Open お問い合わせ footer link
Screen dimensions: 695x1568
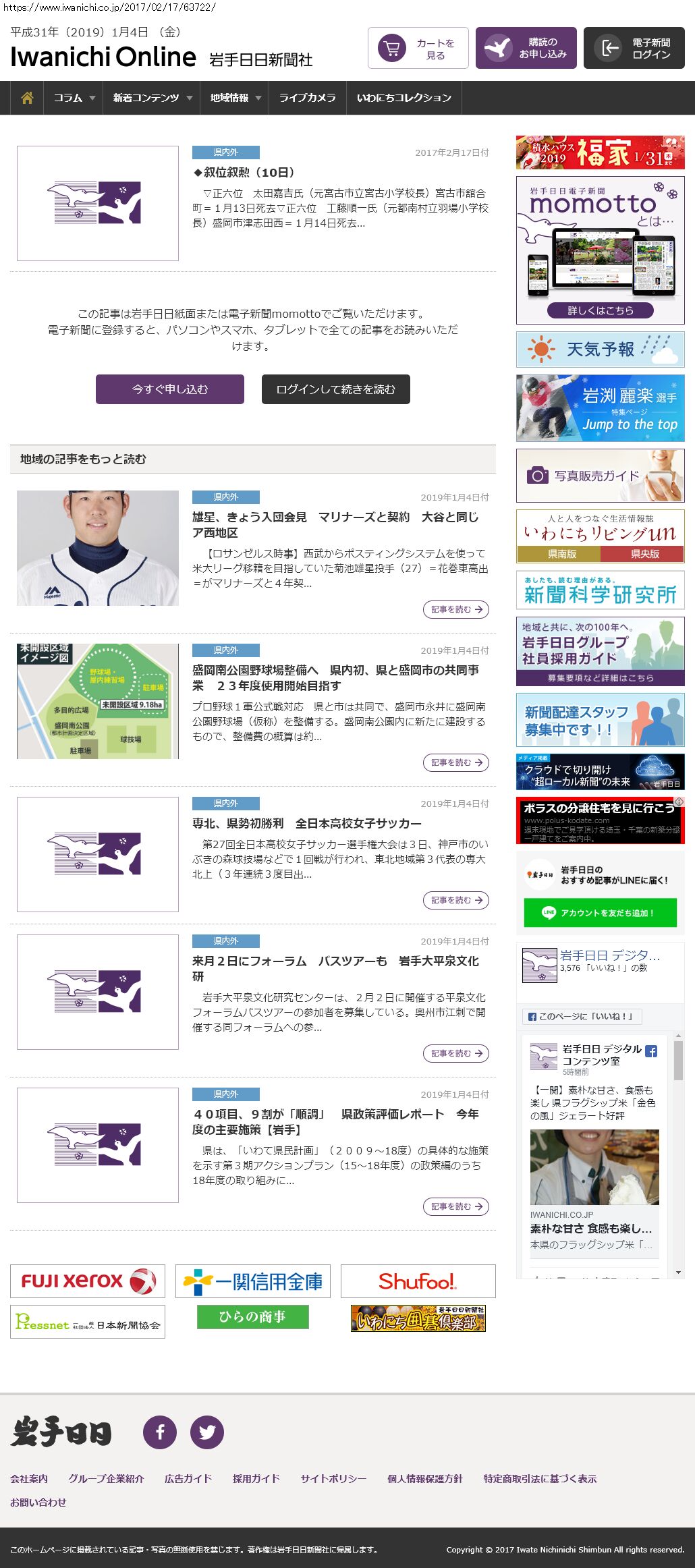[x=38, y=1502]
